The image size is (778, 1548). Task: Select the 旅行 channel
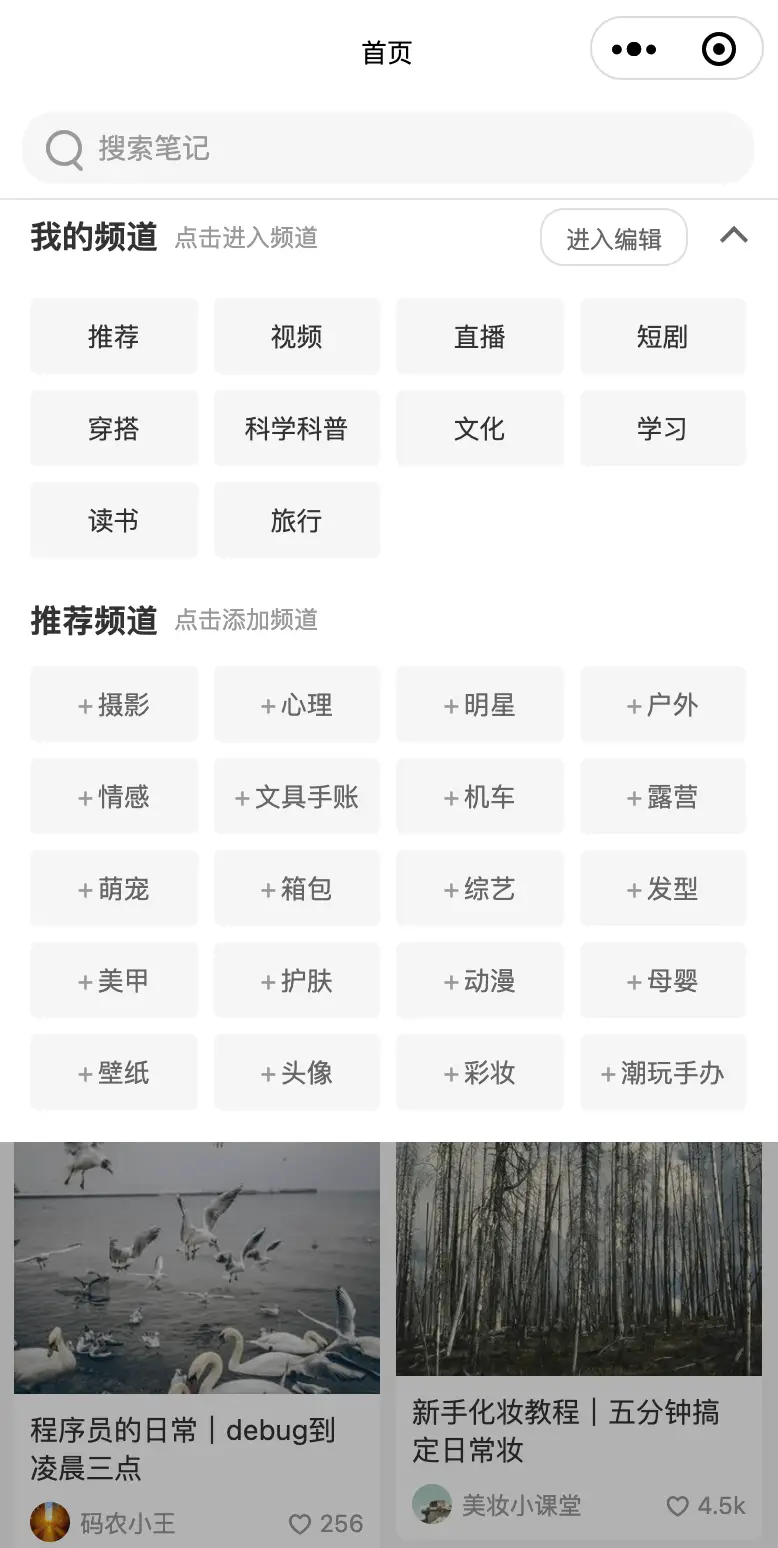[x=297, y=521]
